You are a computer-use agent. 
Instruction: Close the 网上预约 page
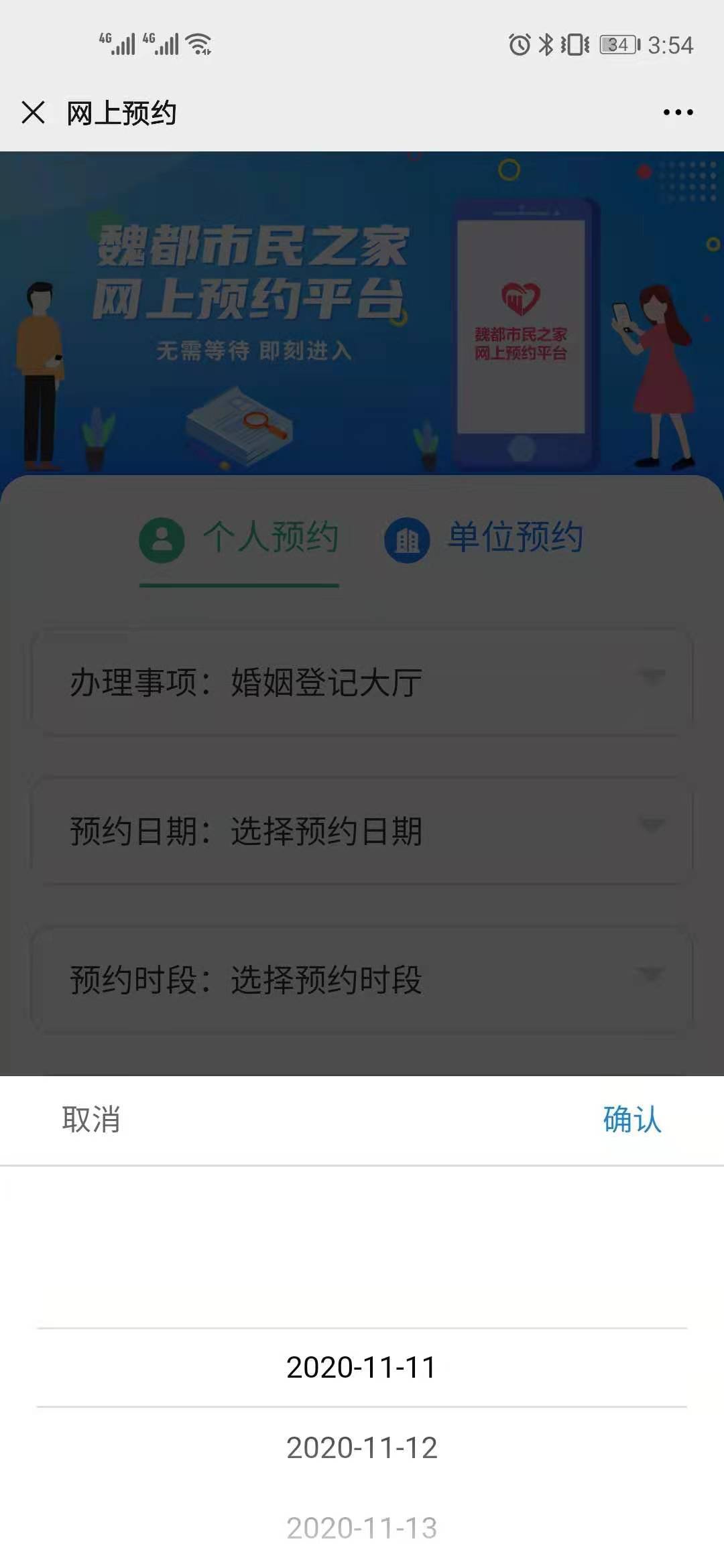pos(33,113)
